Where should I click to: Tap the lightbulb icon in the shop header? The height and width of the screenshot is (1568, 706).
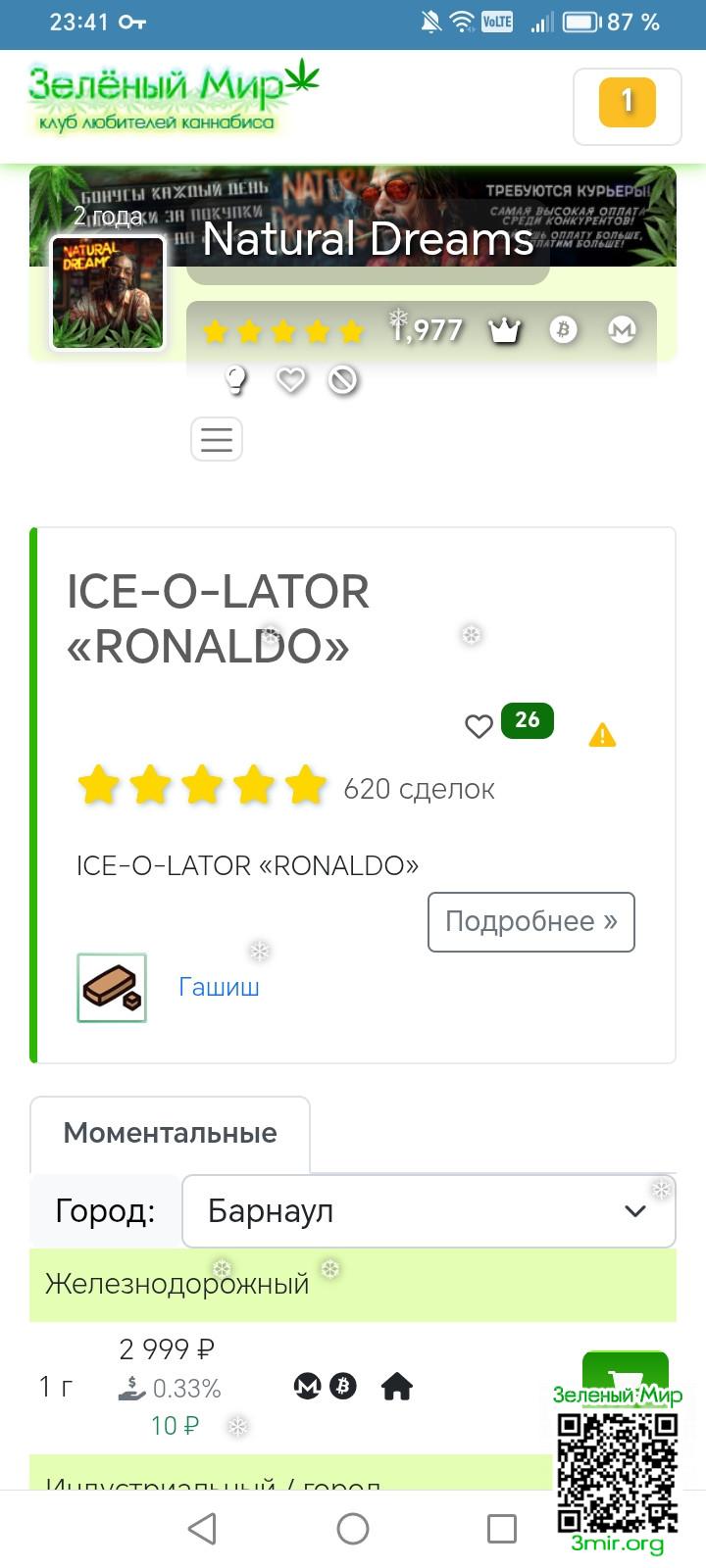[x=235, y=379]
